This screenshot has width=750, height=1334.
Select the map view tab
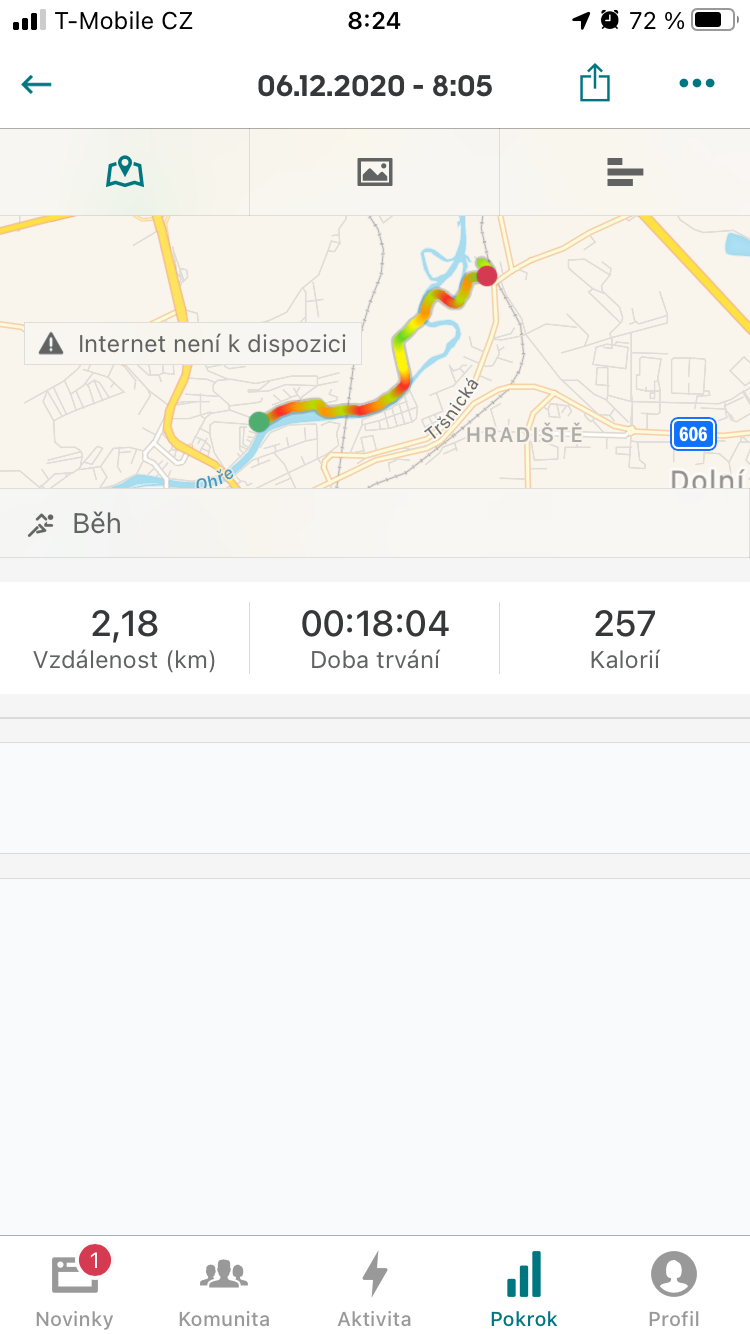[125, 172]
